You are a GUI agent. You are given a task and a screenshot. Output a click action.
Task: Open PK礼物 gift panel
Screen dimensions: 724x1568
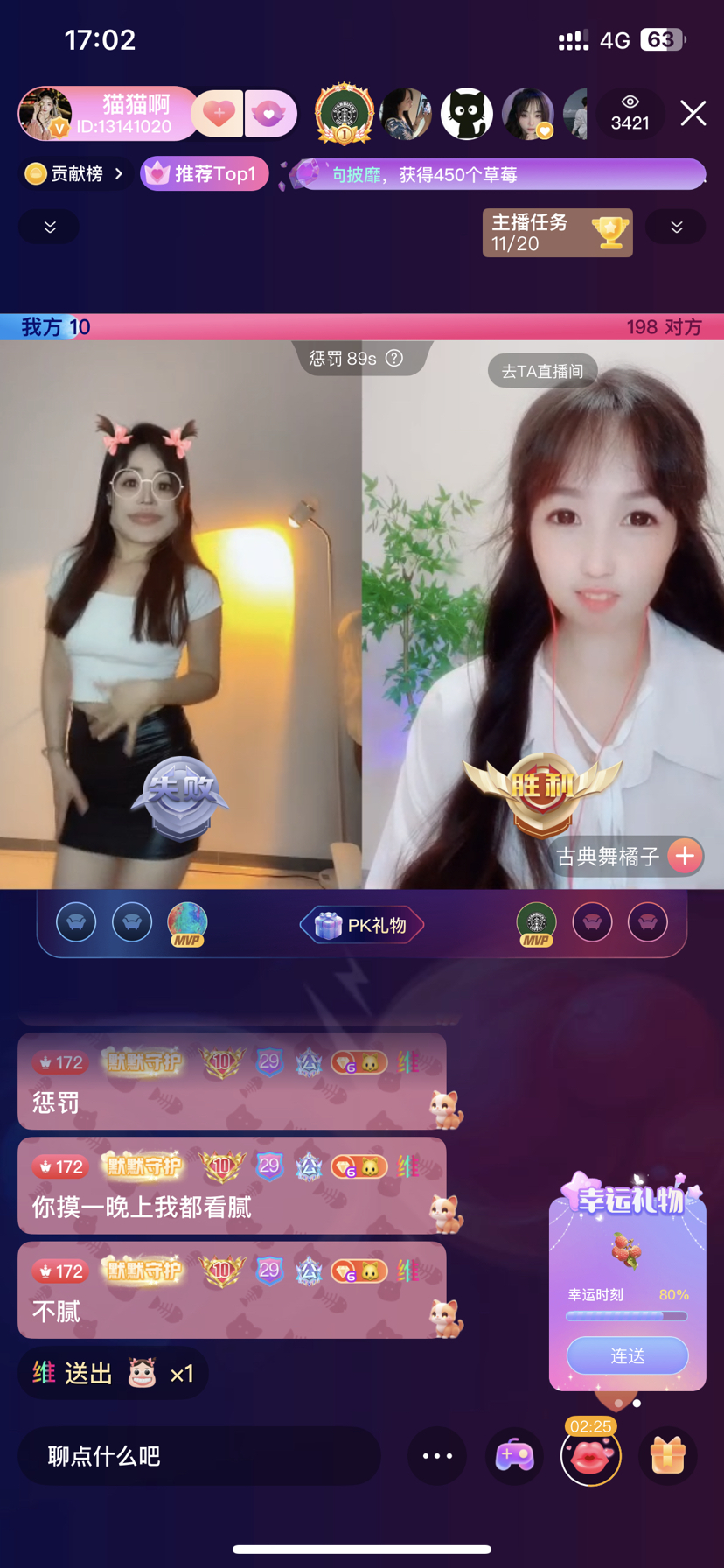[362, 925]
